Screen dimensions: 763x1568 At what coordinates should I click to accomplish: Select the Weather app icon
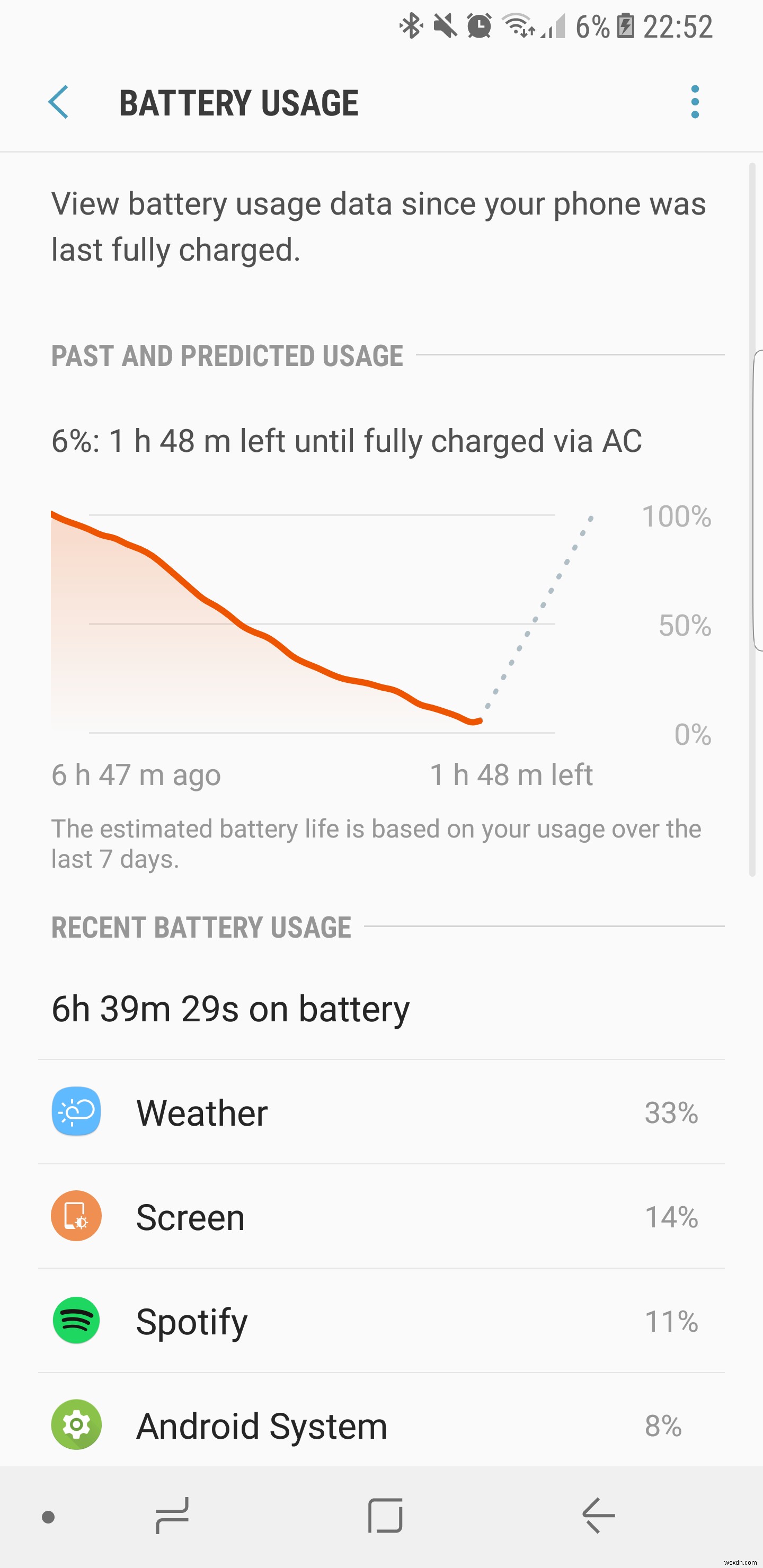pos(76,1112)
